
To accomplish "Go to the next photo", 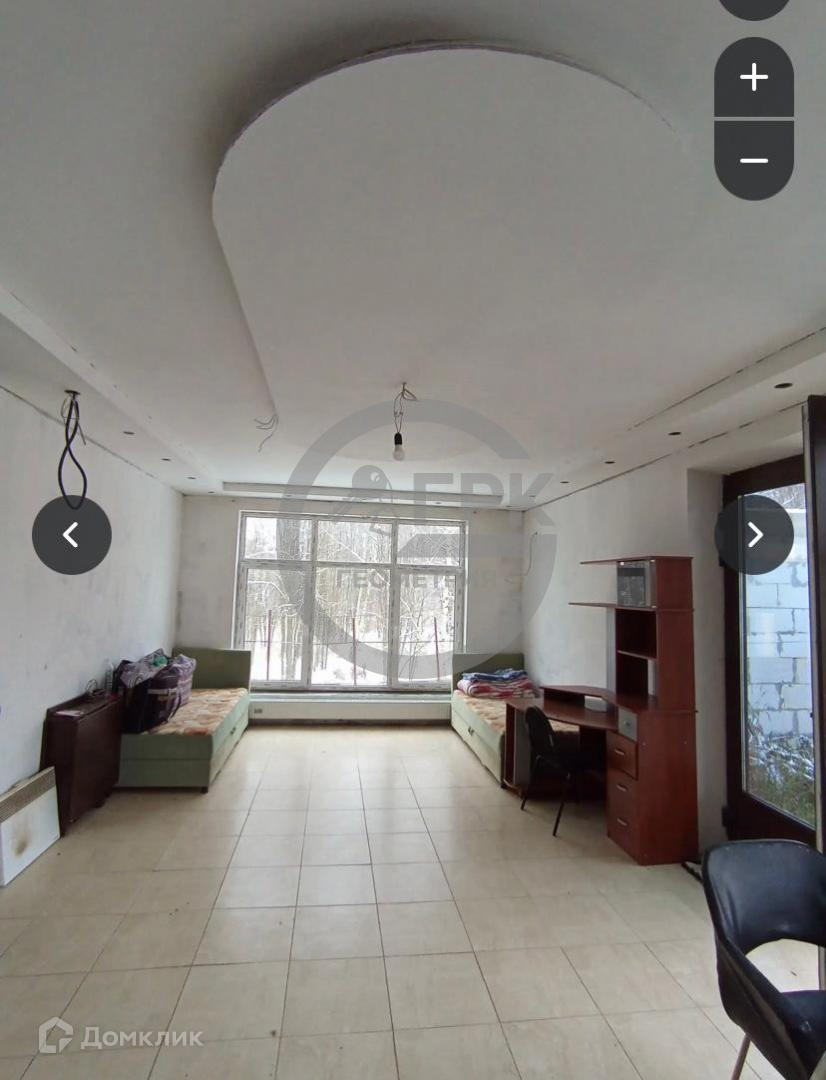I will (x=754, y=534).
